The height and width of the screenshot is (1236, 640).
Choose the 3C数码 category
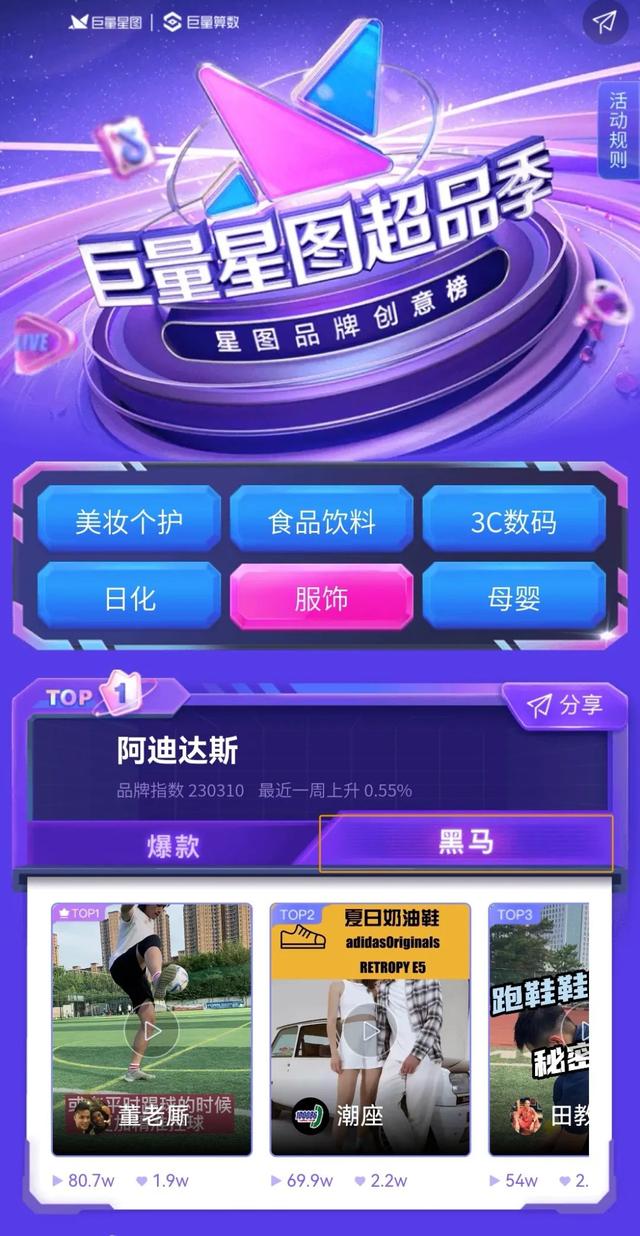[513, 522]
